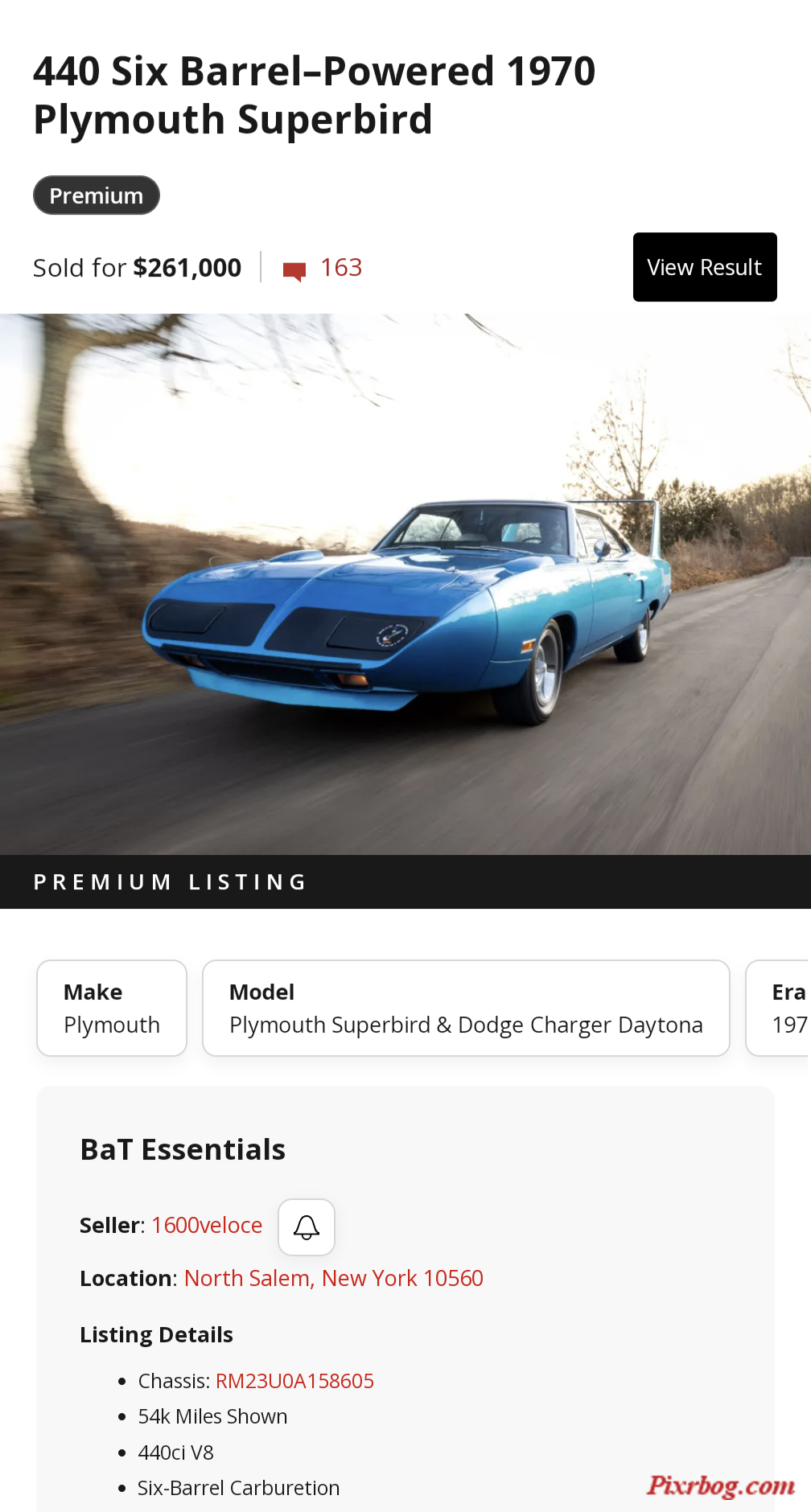Open chassis RM23U0A158605 link
This screenshot has width=811, height=1512.
click(x=294, y=1381)
